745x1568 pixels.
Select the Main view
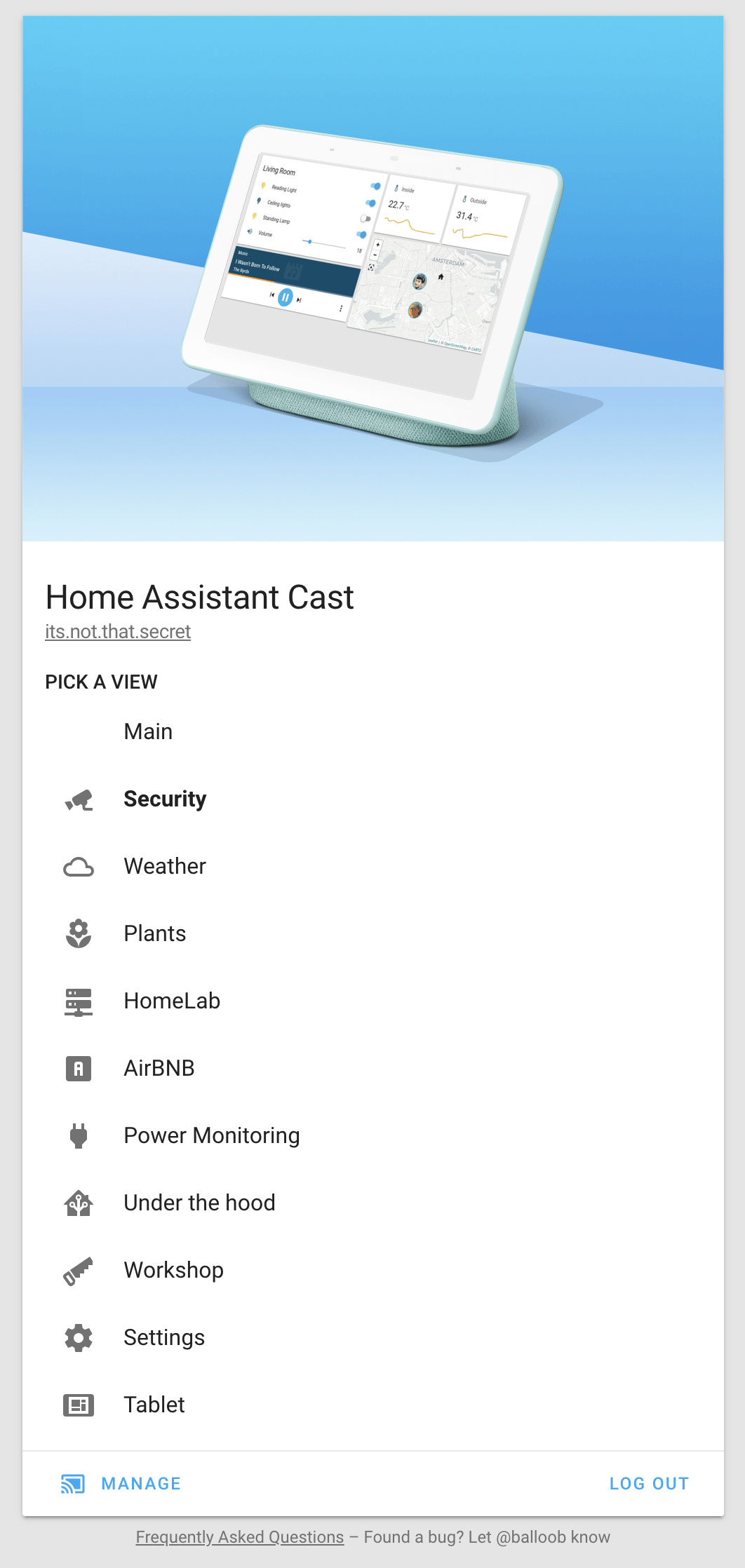point(148,731)
